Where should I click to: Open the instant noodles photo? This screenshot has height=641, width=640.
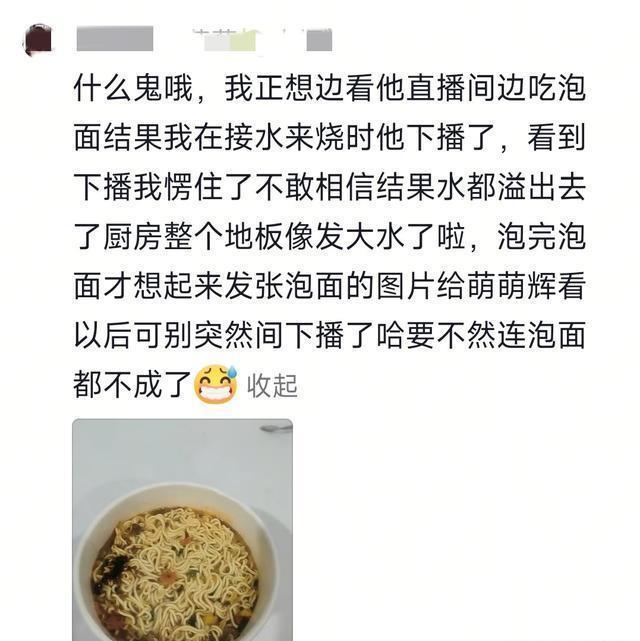coord(182,530)
